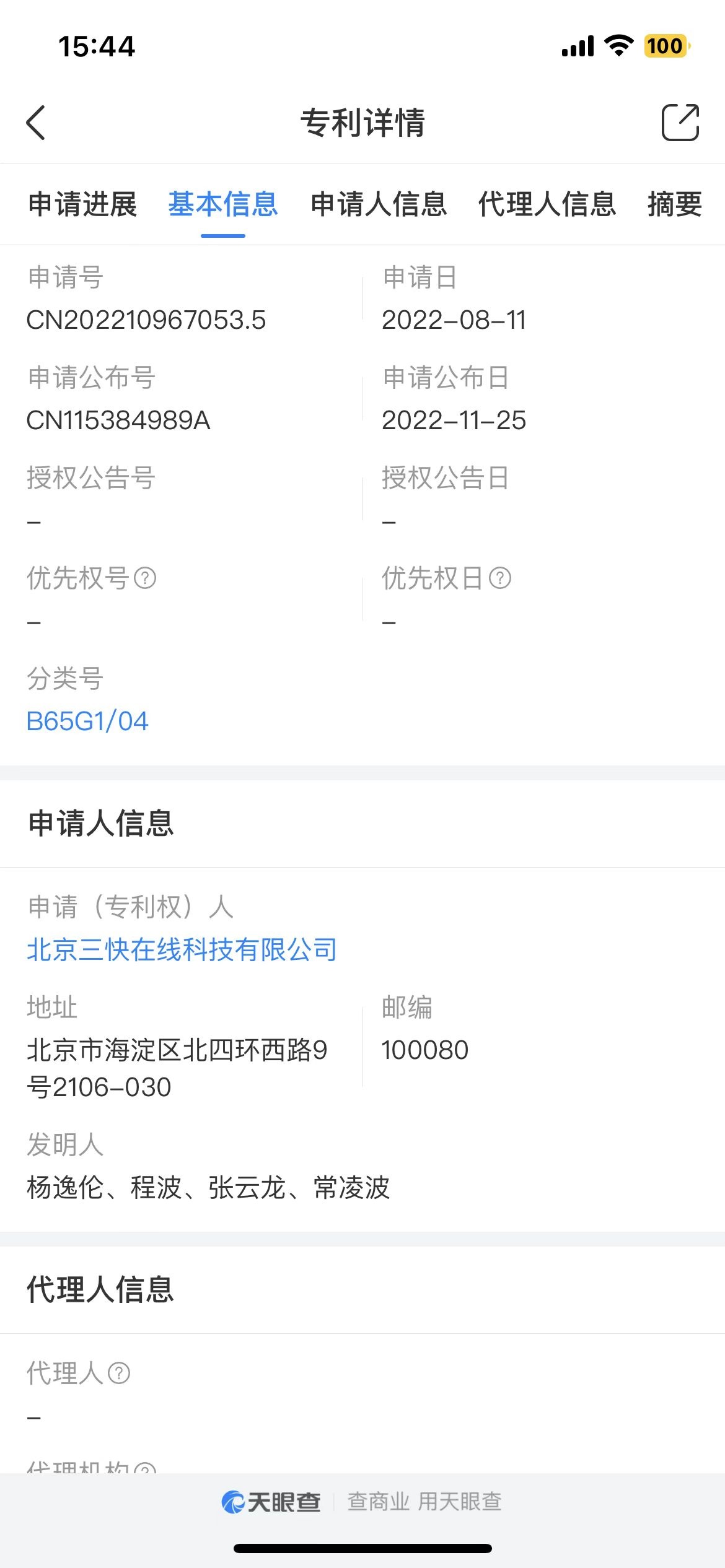This screenshot has height=1568, width=725.
Task: Go back from patent details
Action: [36, 123]
